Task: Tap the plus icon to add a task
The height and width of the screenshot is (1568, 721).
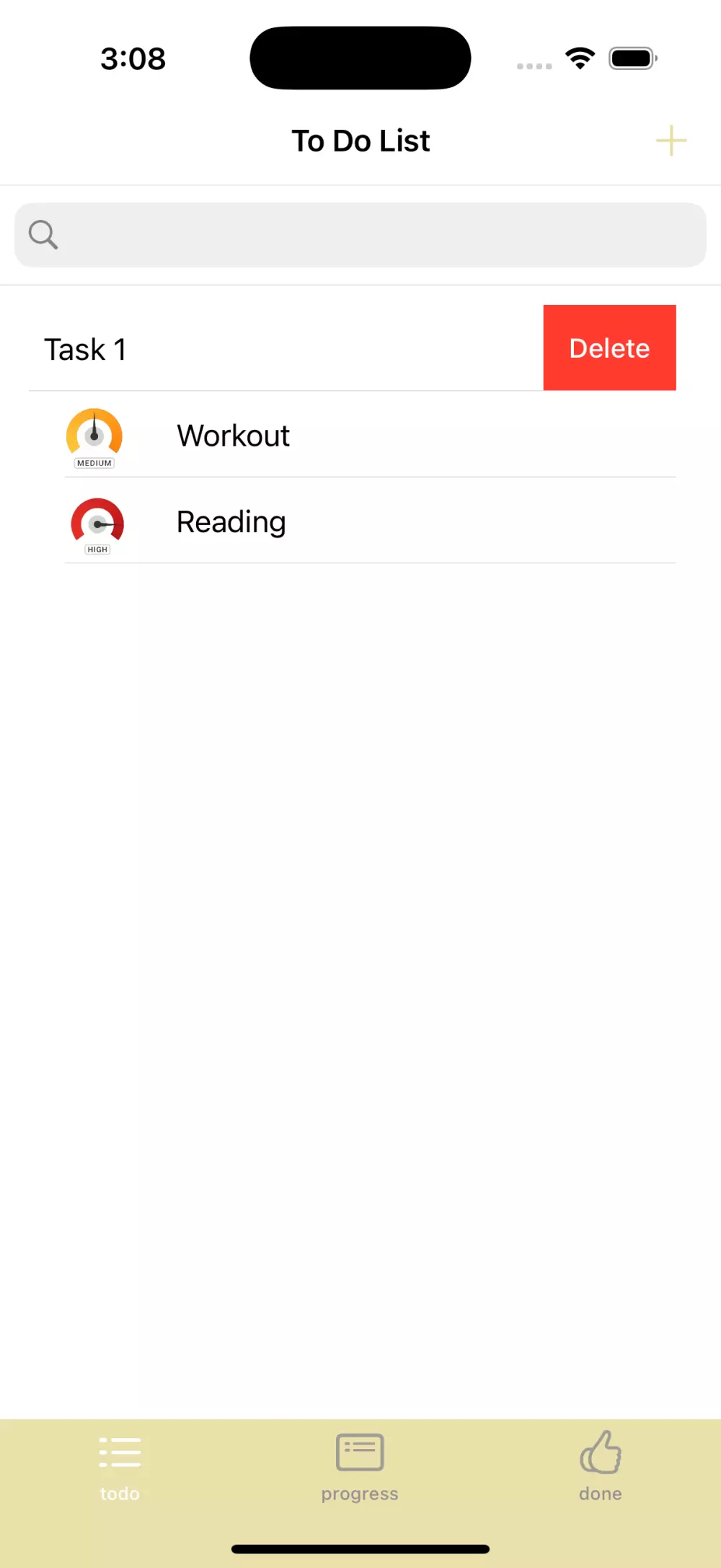Action: (671, 140)
